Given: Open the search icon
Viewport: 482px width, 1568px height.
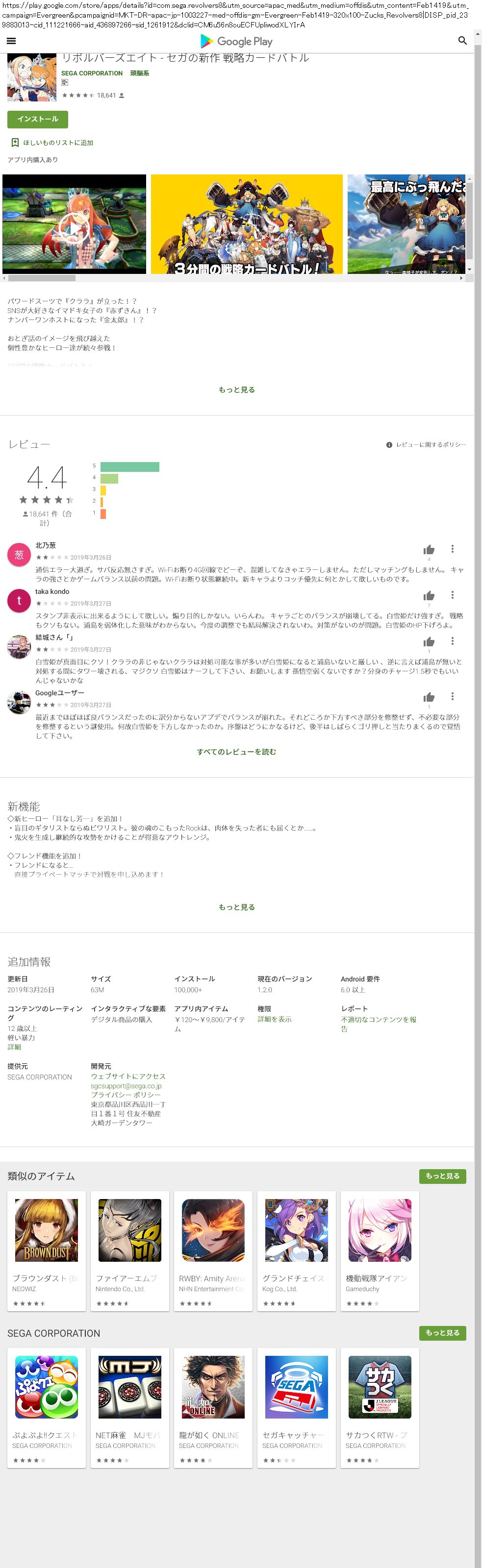Looking at the screenshot, I should [462, 41].
